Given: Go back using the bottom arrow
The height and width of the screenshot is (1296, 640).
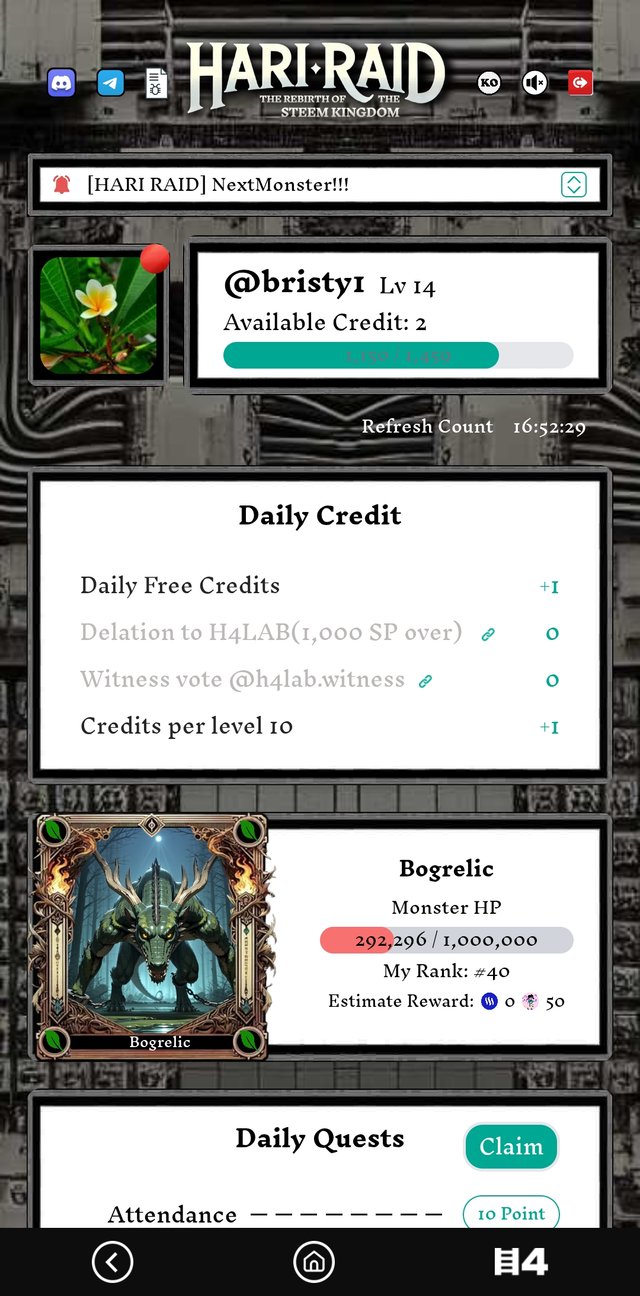Looking at the screenshot, I should click(x=112, y=1262).
